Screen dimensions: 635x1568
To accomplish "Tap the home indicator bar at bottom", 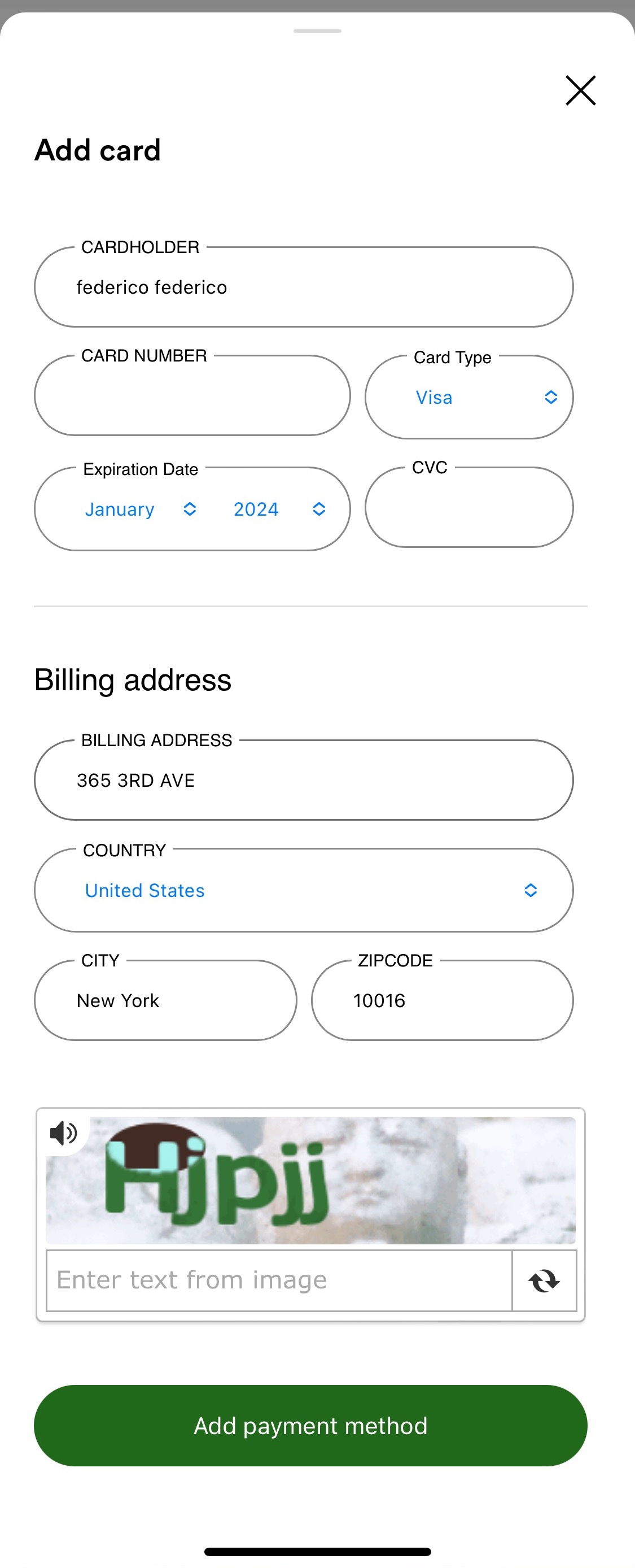I will (317, 1552).
